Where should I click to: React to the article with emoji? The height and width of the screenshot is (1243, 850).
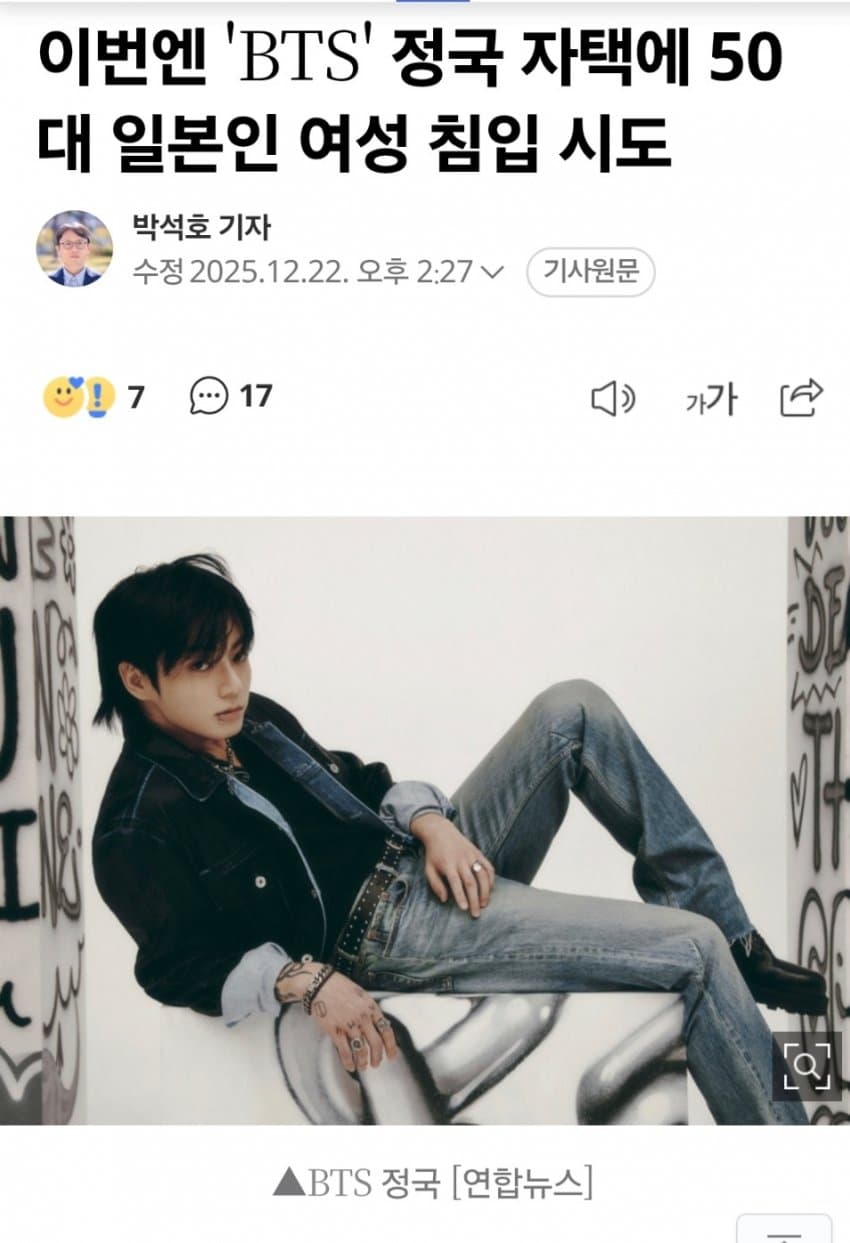click(x=79, y=398)
